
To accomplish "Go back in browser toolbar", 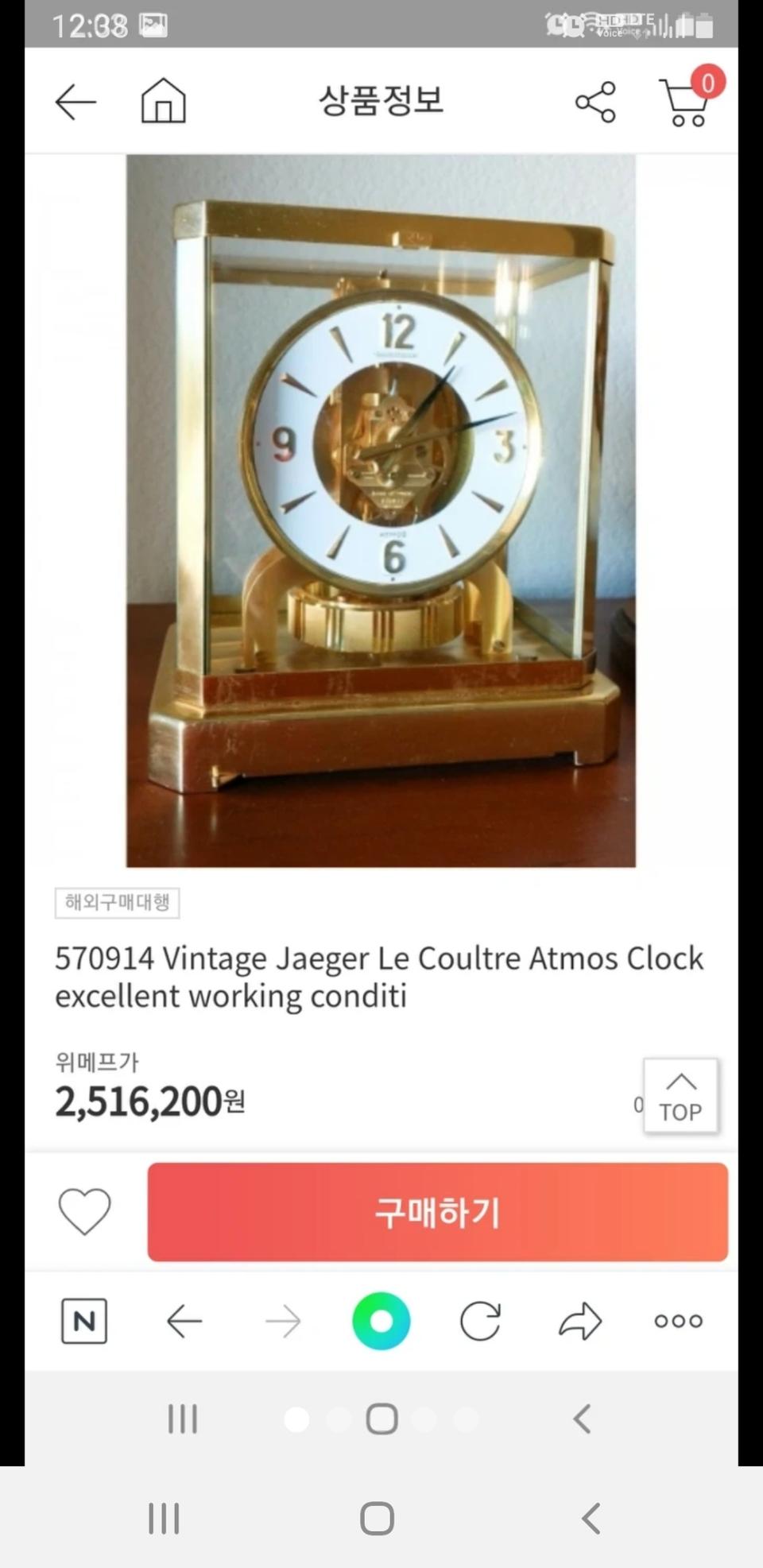I will click(x=184, y=1322).
